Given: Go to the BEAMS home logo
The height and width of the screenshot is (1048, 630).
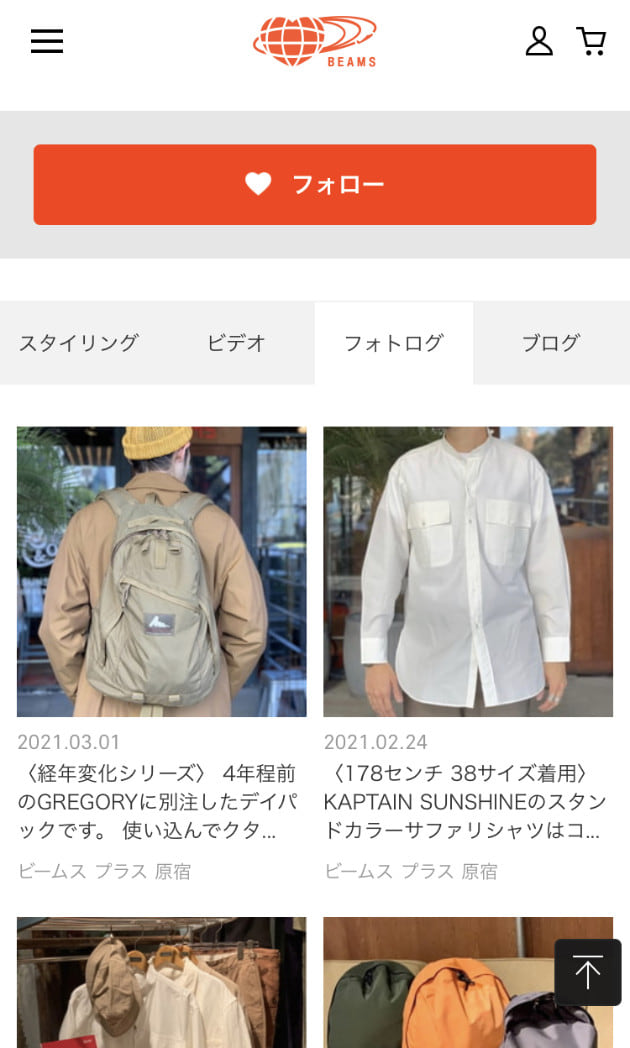Looking at the screenshot, I should click(315, 42).
